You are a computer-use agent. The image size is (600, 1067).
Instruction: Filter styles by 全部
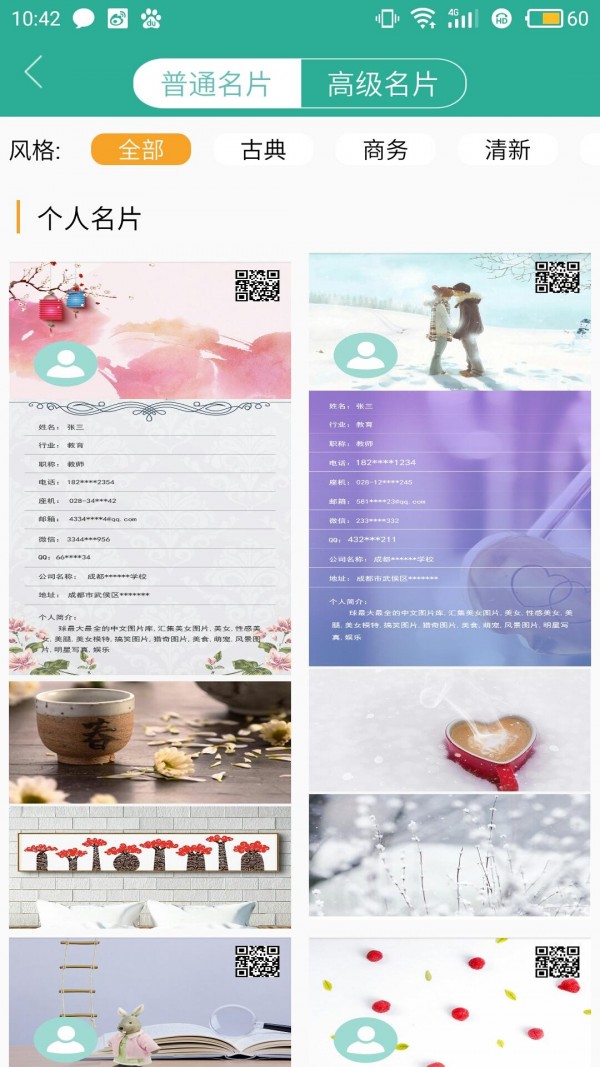(x=141, y=150)
